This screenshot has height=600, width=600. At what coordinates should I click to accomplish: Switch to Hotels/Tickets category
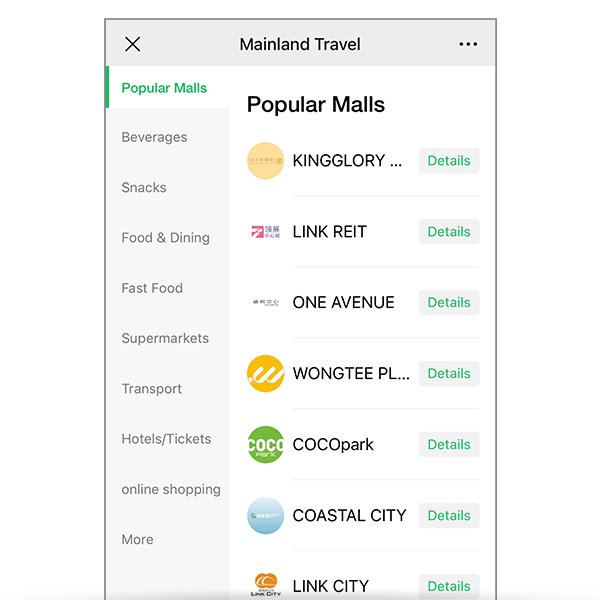(166, 439)
